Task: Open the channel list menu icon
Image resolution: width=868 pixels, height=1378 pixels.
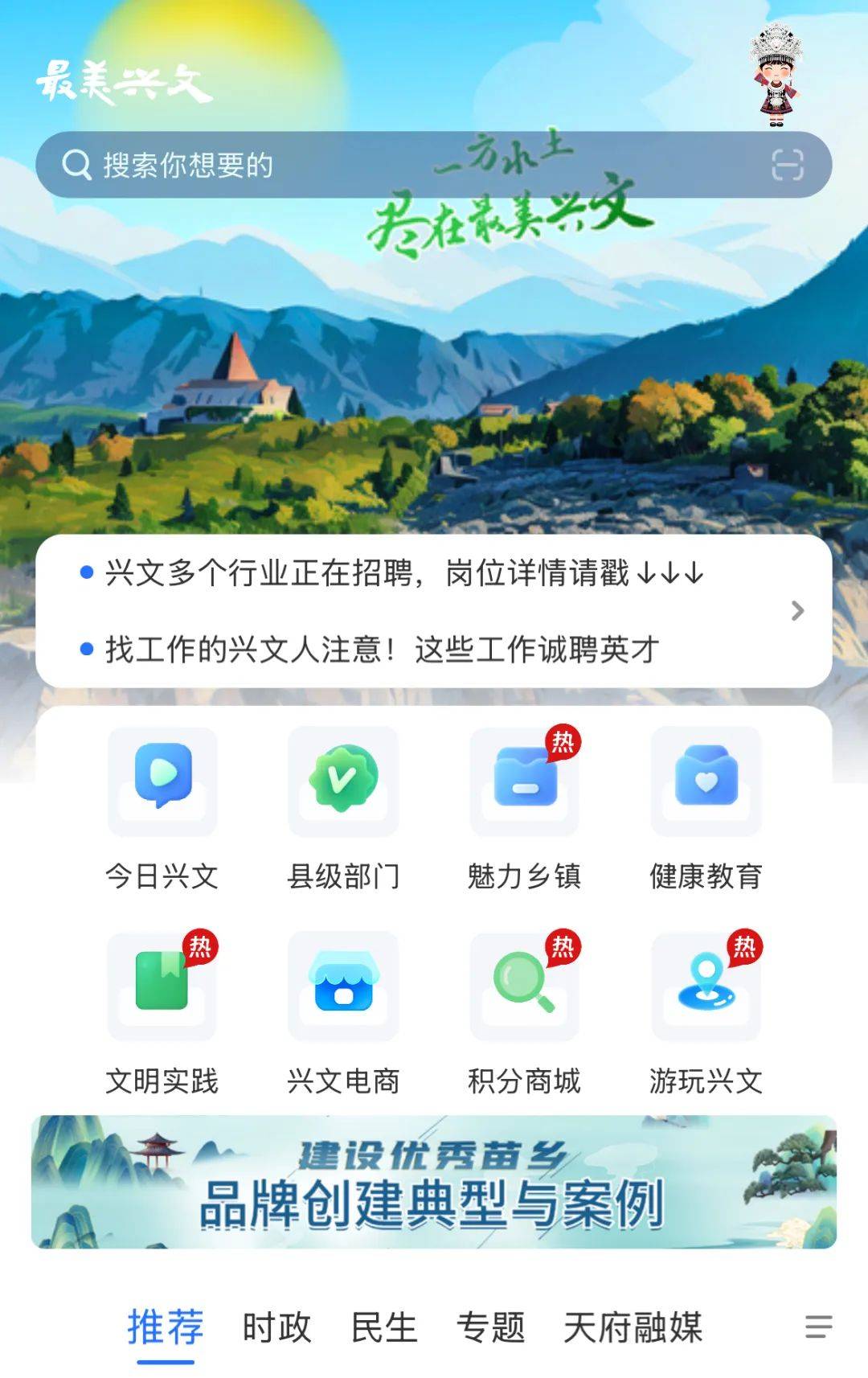Action: coord(818,1327)
